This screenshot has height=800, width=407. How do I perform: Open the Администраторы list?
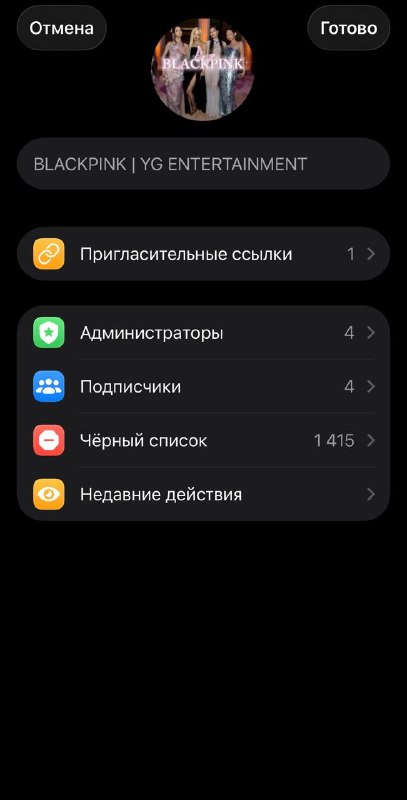coord(204,333)
